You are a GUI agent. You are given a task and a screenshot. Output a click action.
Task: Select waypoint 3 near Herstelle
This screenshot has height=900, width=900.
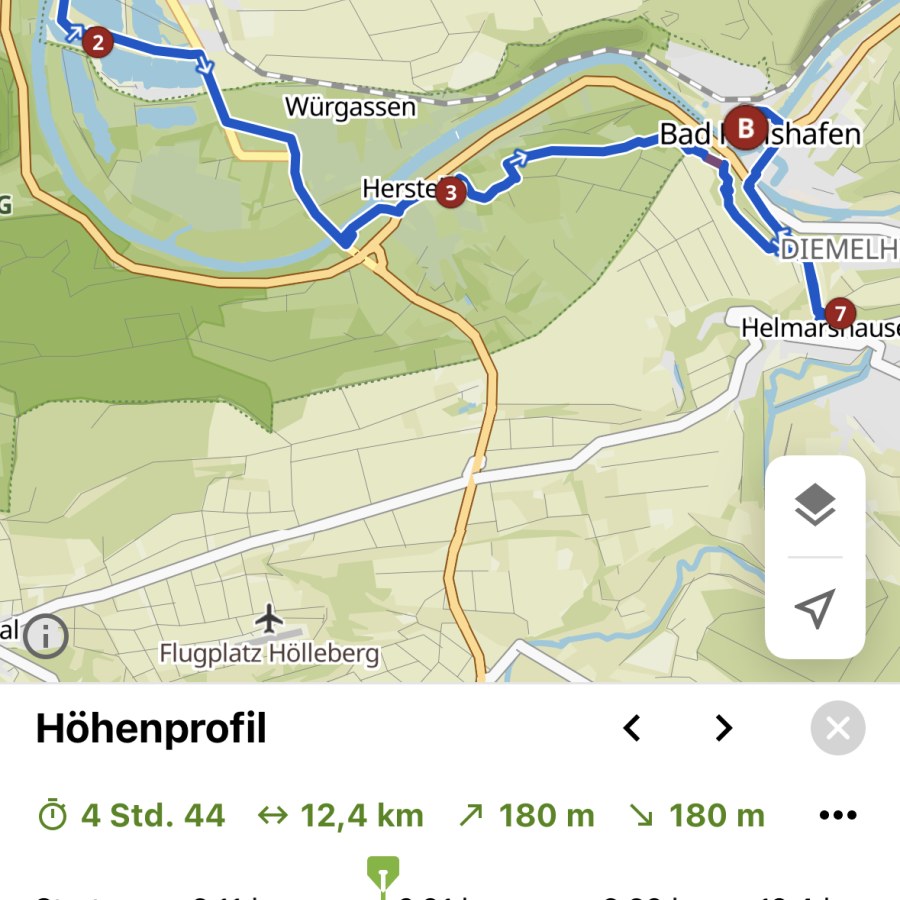click(451, 193)
